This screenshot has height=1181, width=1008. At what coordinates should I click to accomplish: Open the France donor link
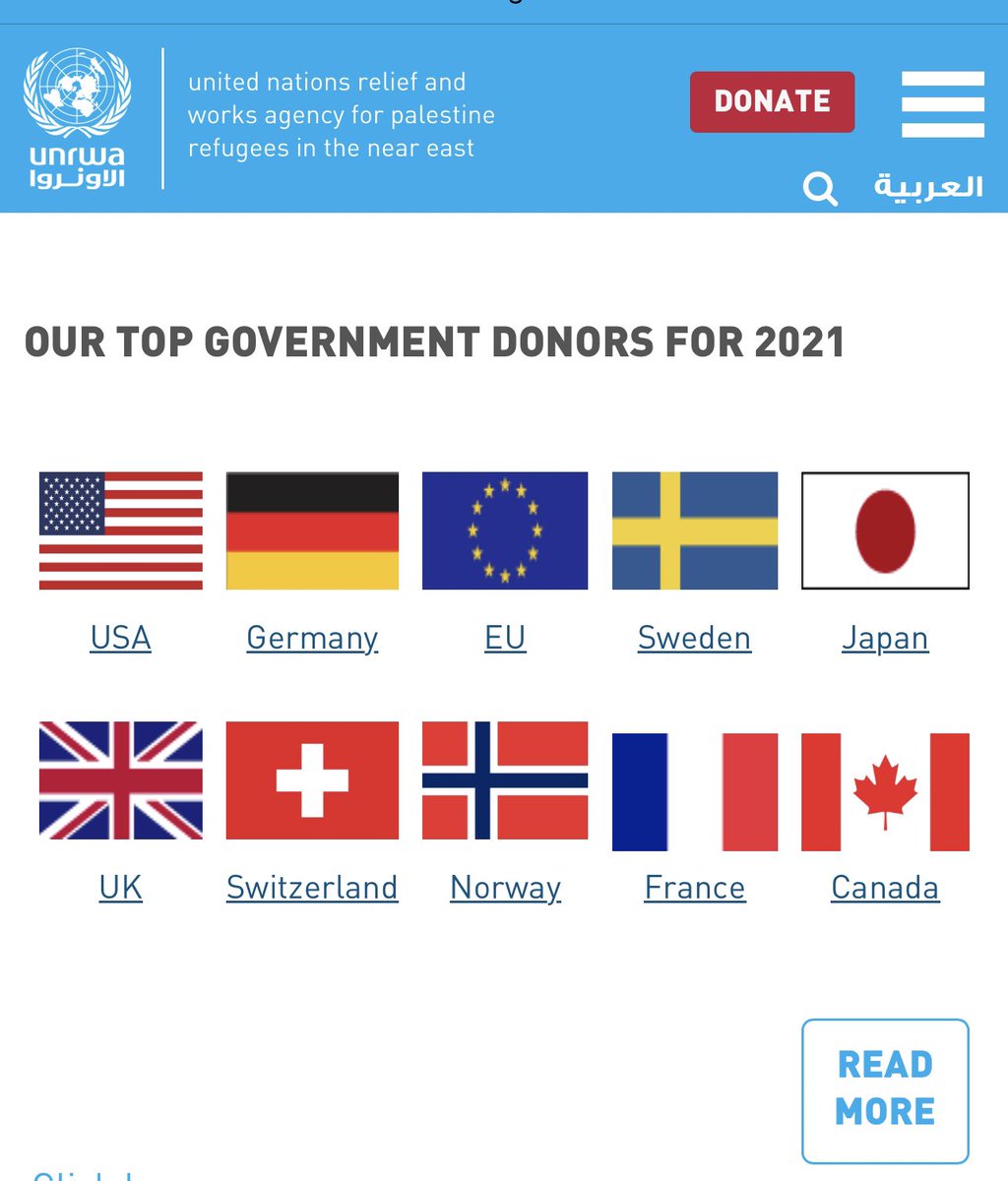pyautogui.click(x=694, y=888)
